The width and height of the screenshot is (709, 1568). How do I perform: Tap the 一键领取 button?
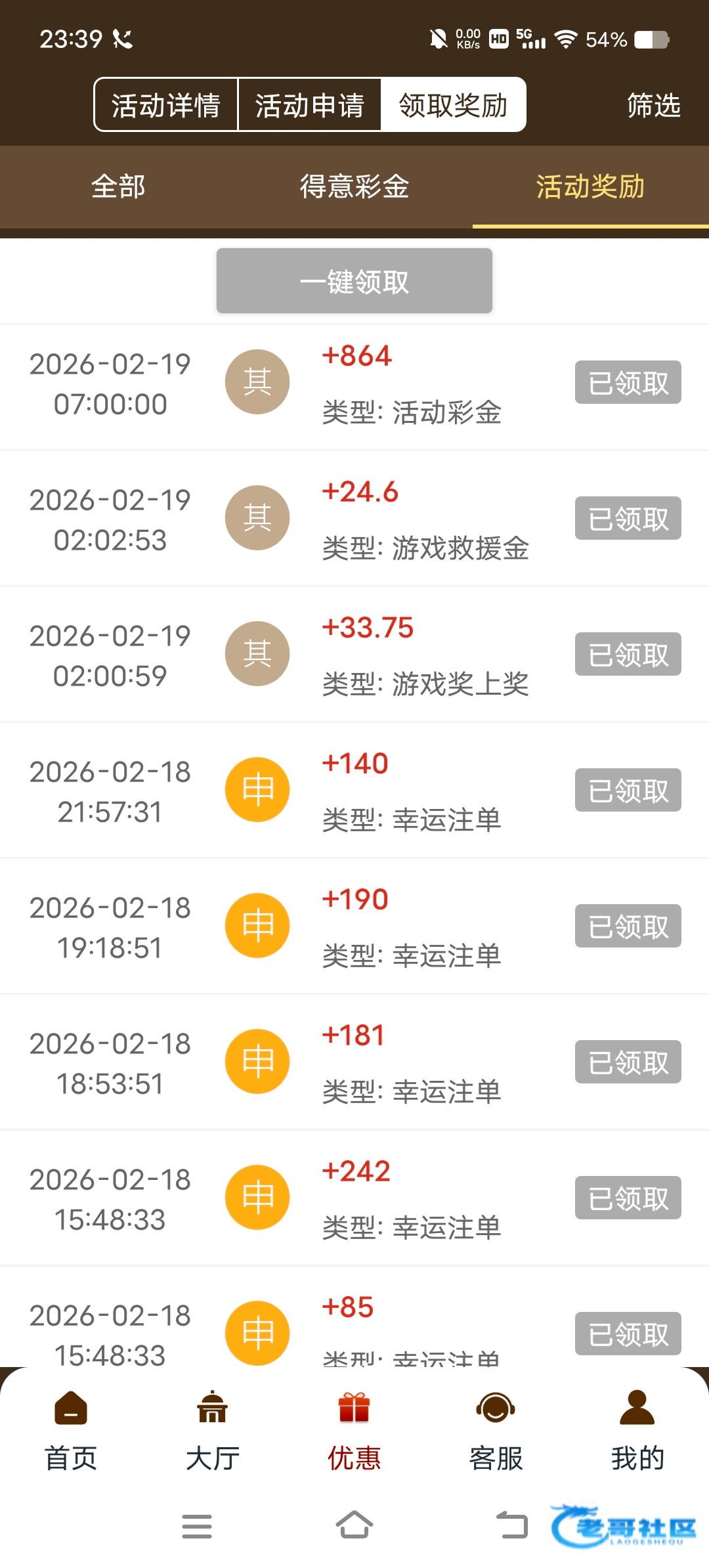pyautogui.click(x=354, y=281)
